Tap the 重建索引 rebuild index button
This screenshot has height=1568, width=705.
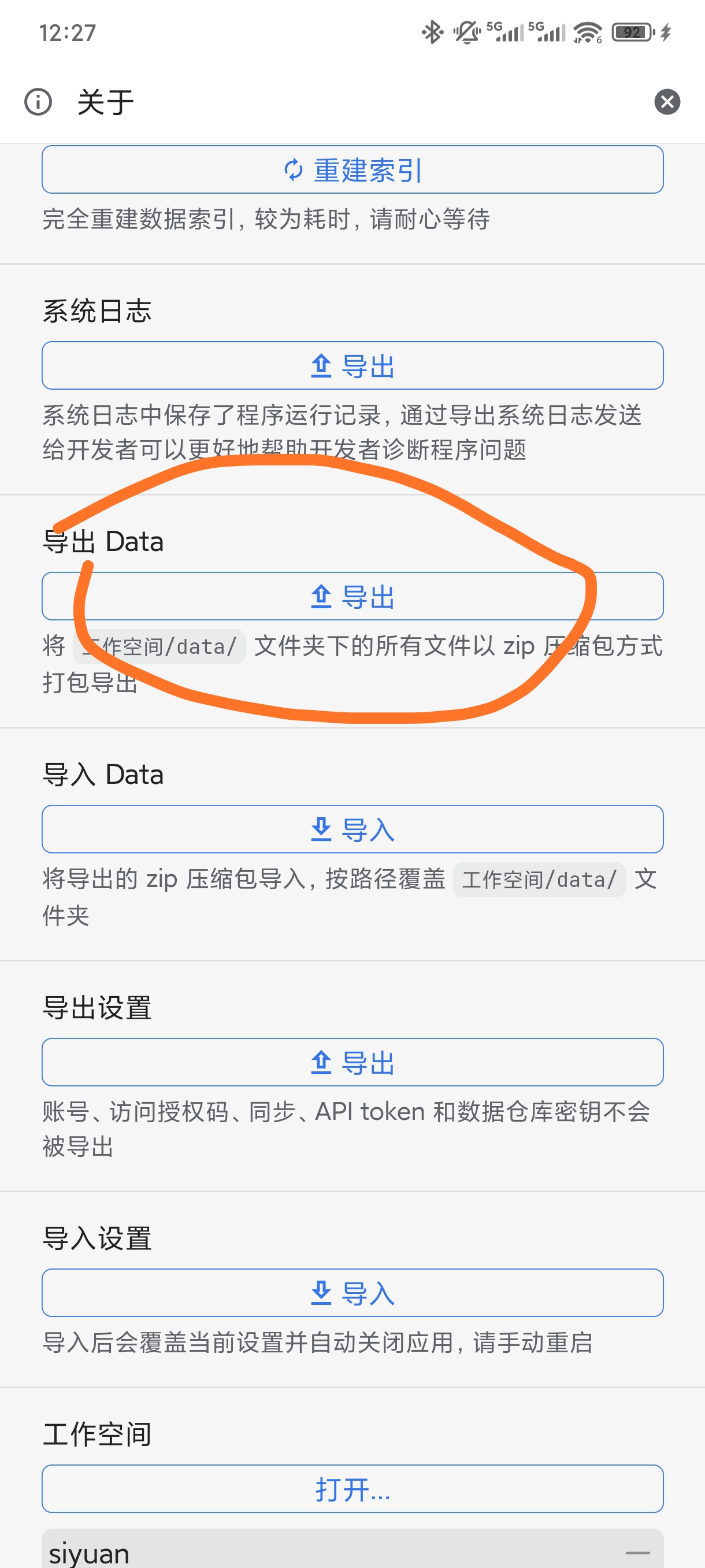pyautogui.click(x=352, y=170)
